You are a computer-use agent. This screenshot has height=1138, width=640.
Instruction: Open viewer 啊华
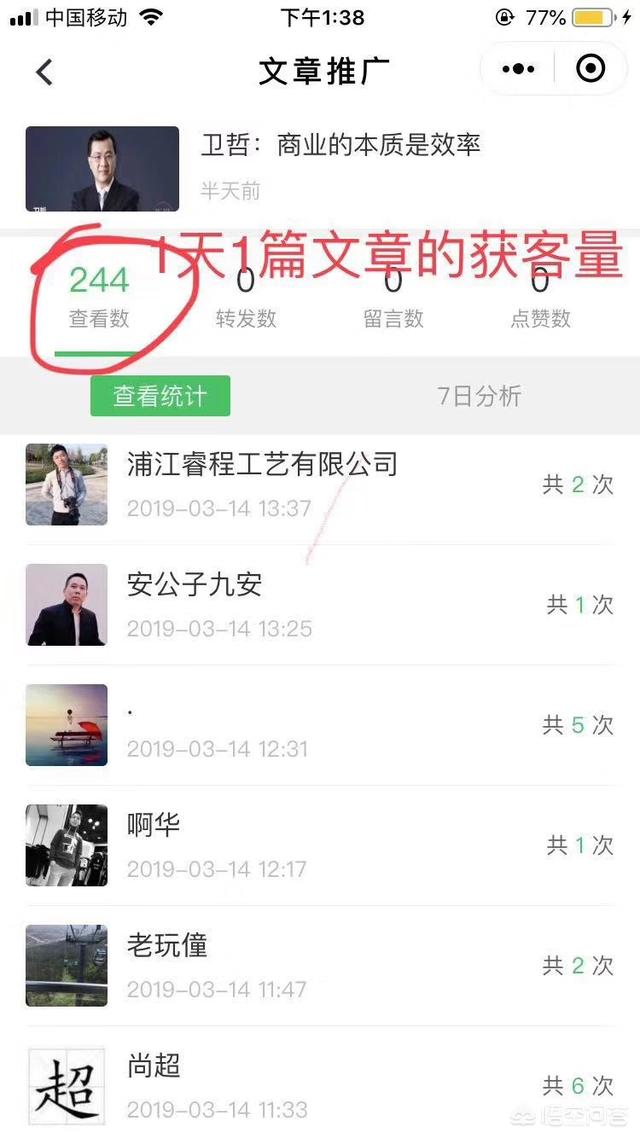pyautogui.click(x=320, y=845)
